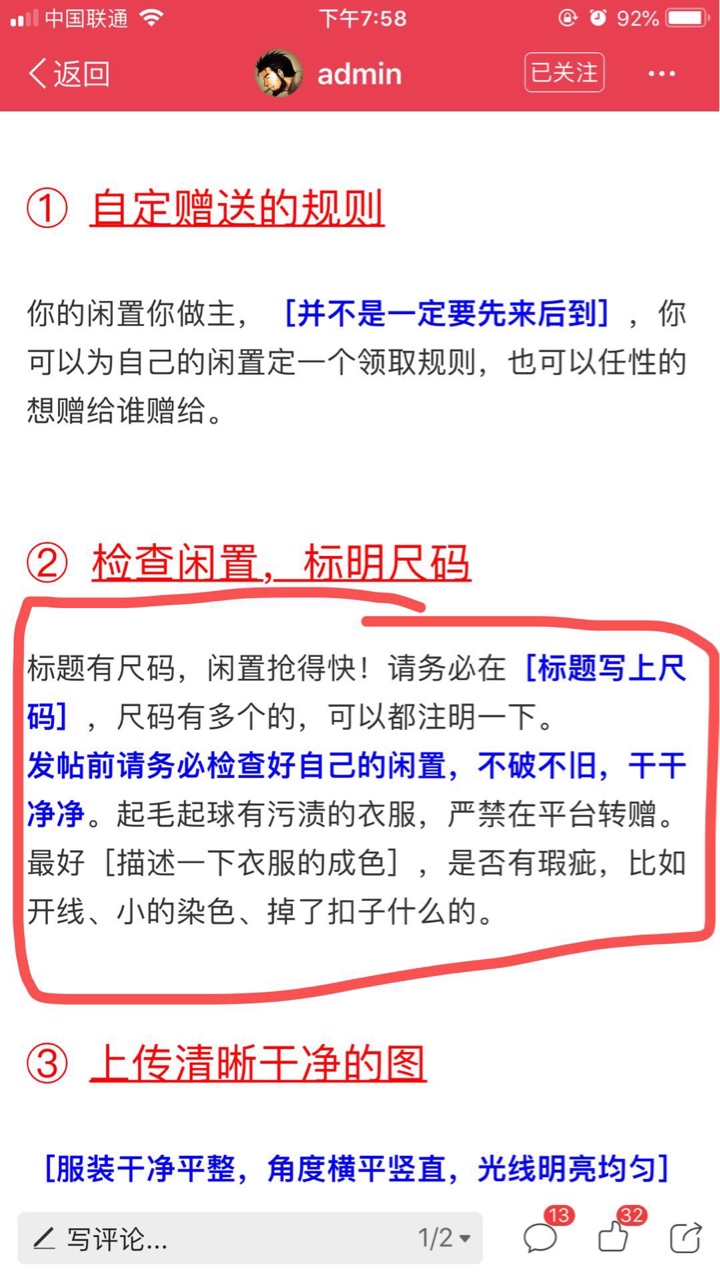
Task: Share this post
Action: pyautogui.click(x=685, y=1238)
